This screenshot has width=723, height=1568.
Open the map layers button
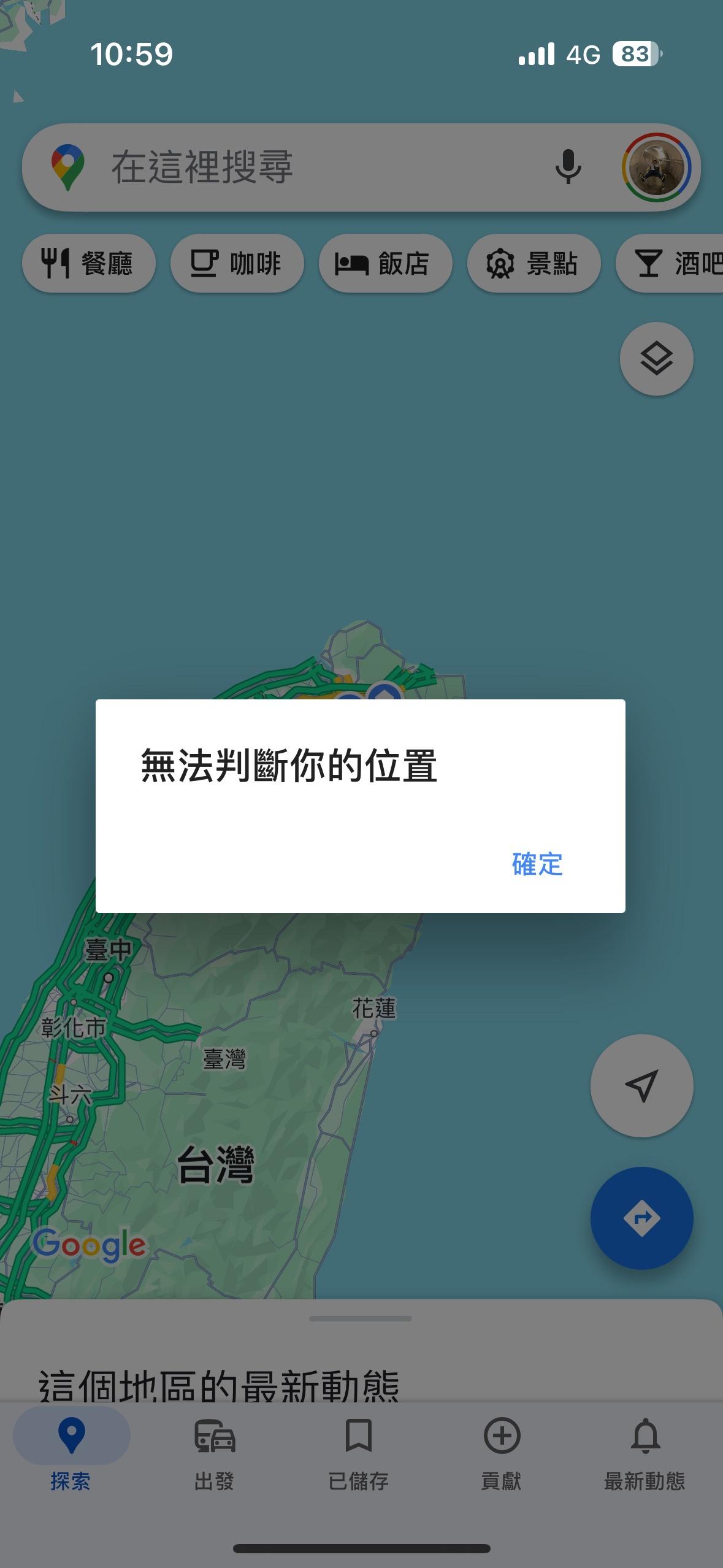656,359
